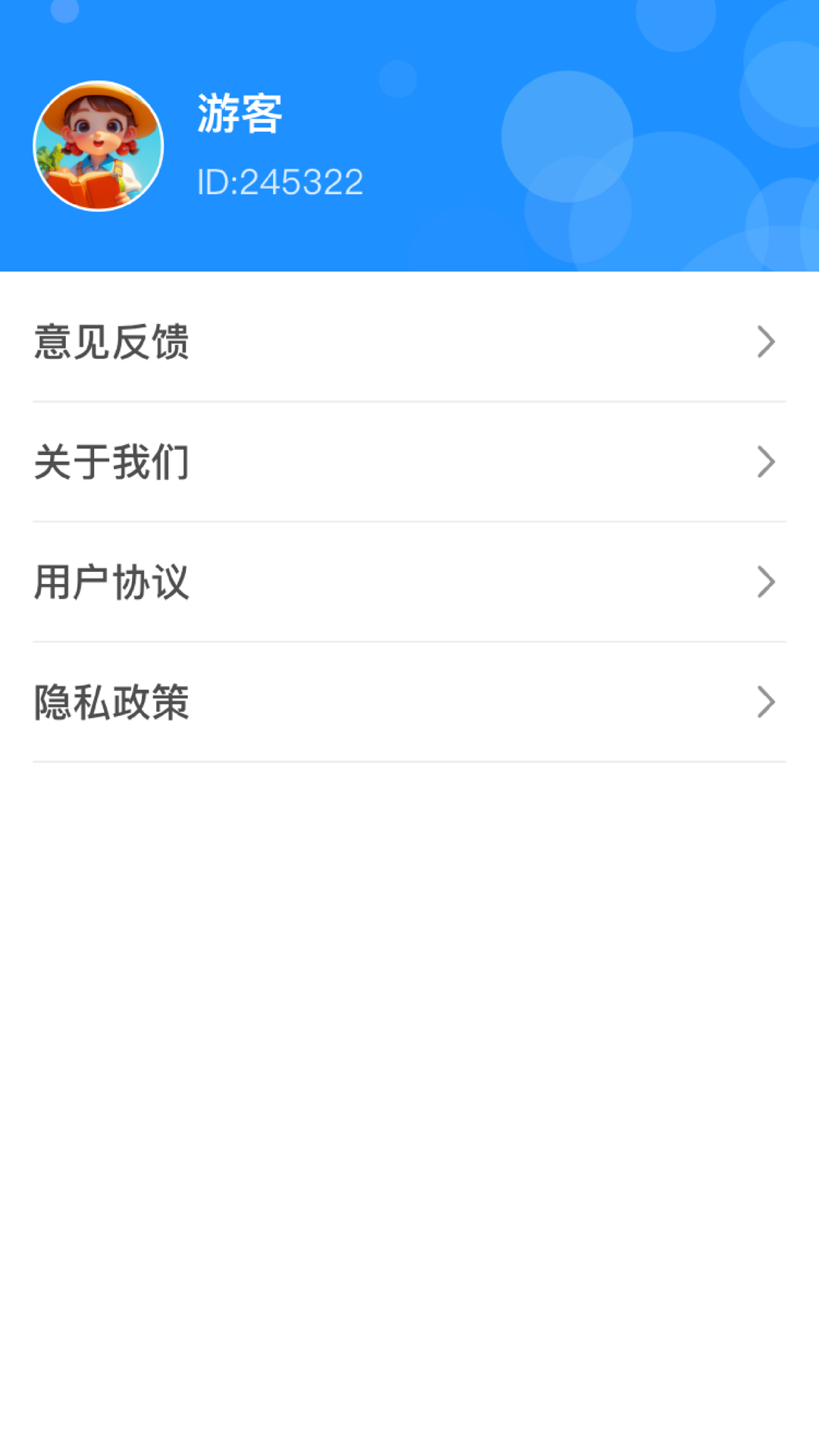819x1456 pixels.
Task: Expand 用户协议 via its chevron arrow
Action: click(765, 582)
